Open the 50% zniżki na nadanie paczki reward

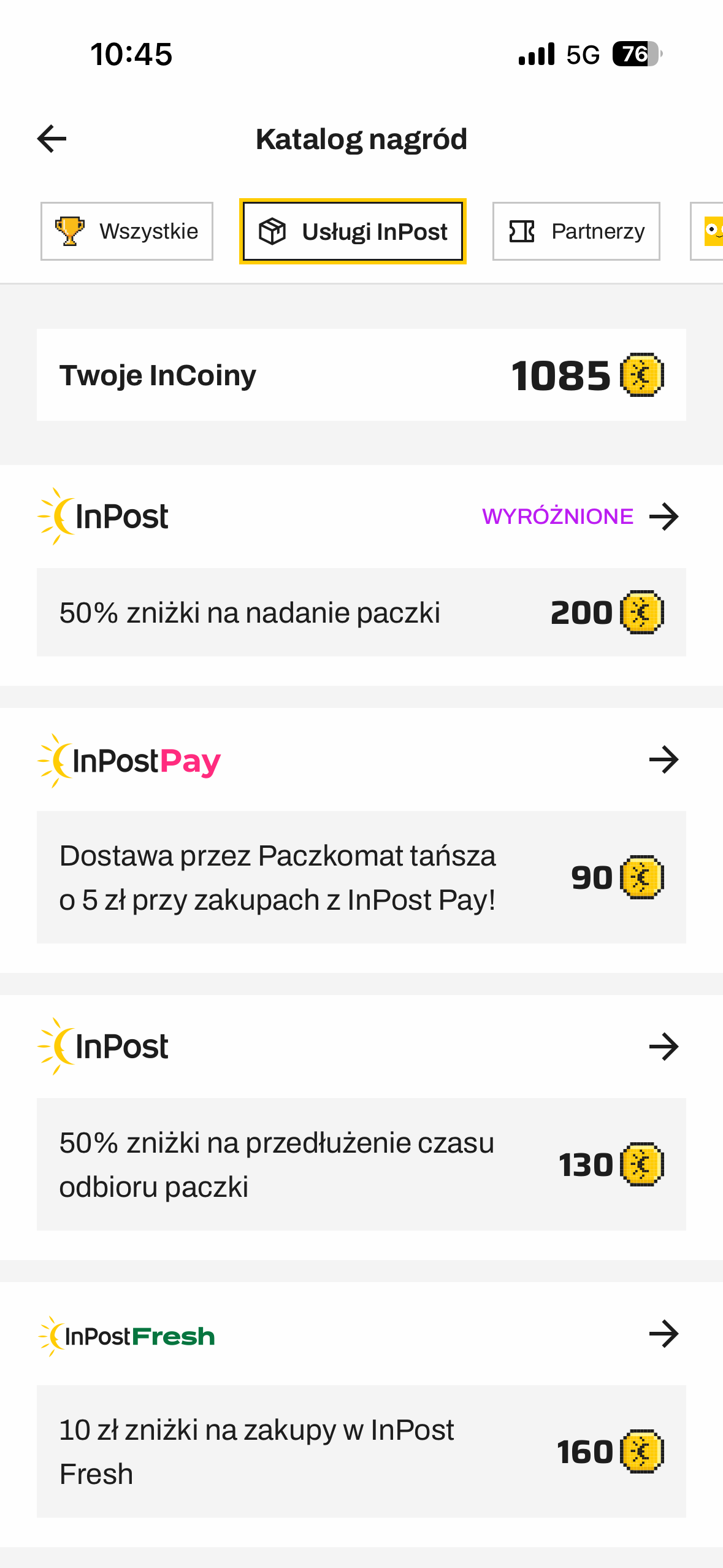pyautogui.click(x=361, y=612)
